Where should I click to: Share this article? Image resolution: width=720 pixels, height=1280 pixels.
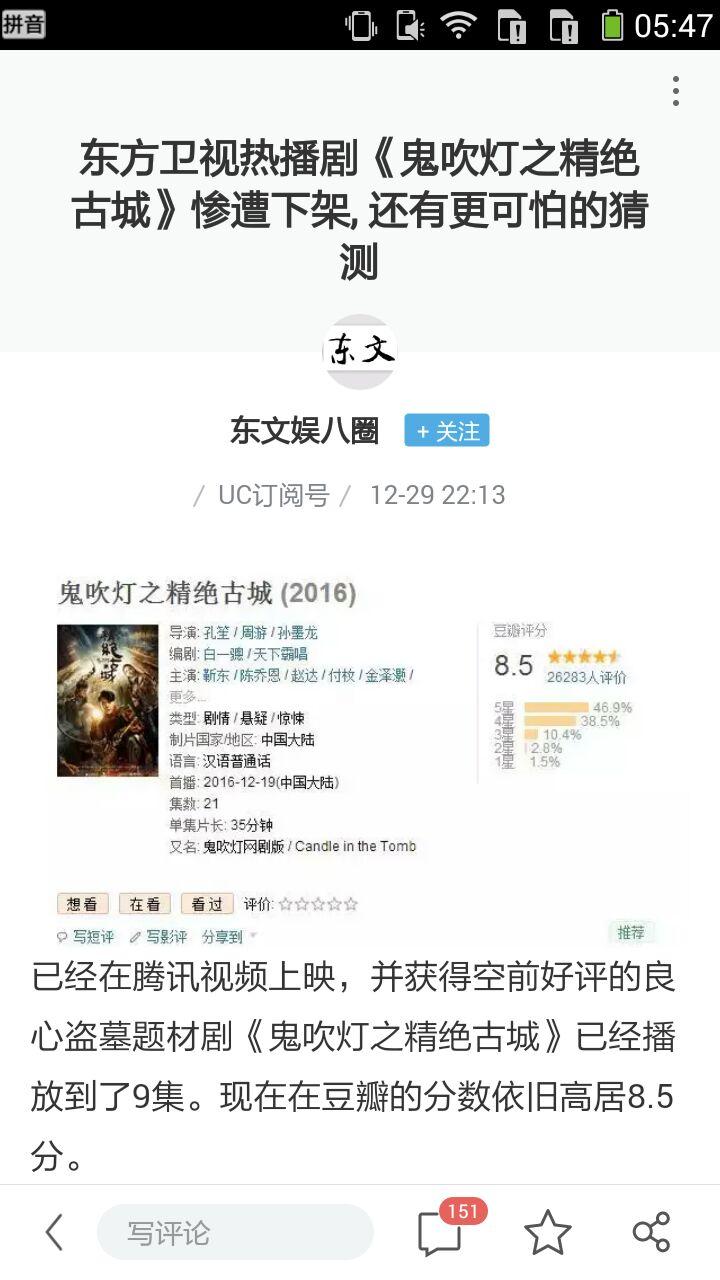(651, 1232)
